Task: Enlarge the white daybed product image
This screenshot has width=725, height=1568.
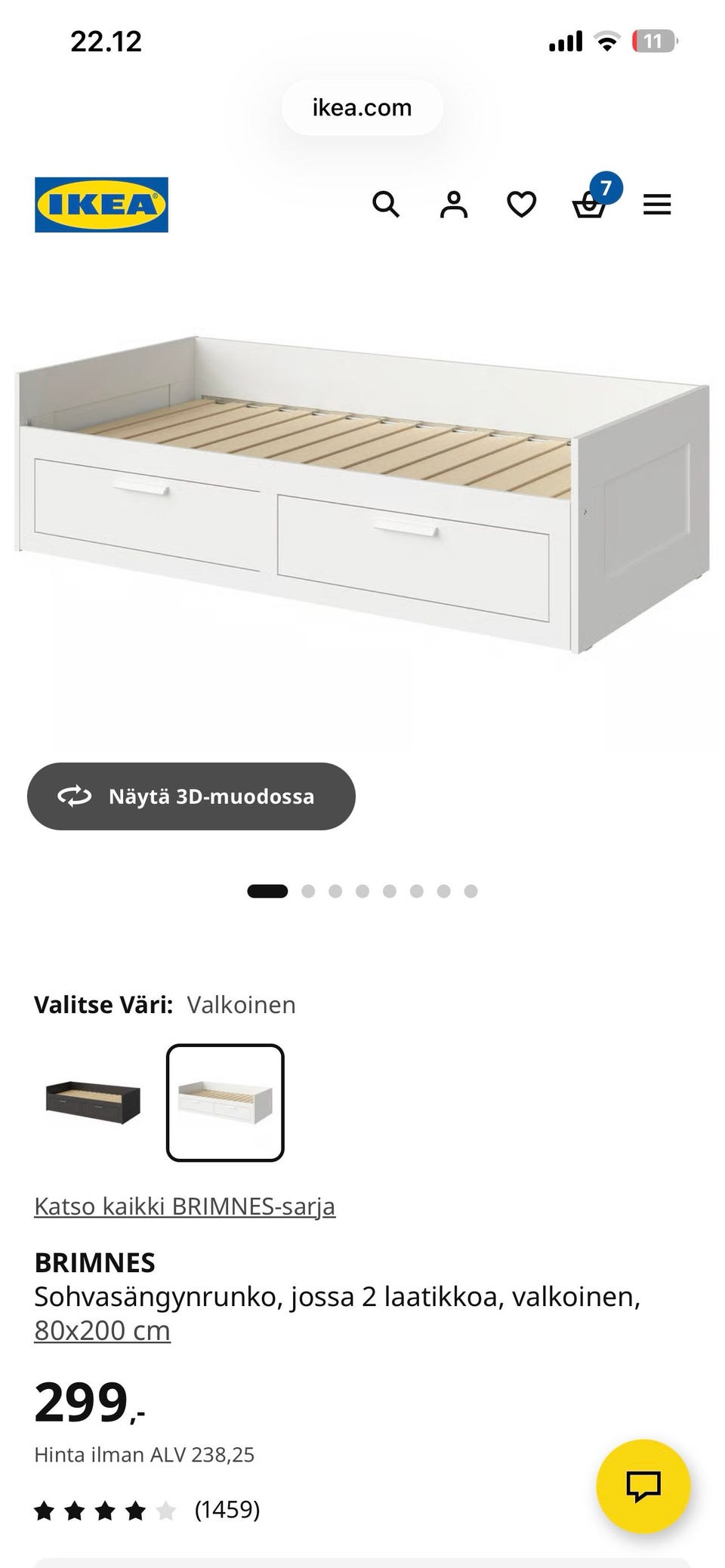Action: [362, 494]
